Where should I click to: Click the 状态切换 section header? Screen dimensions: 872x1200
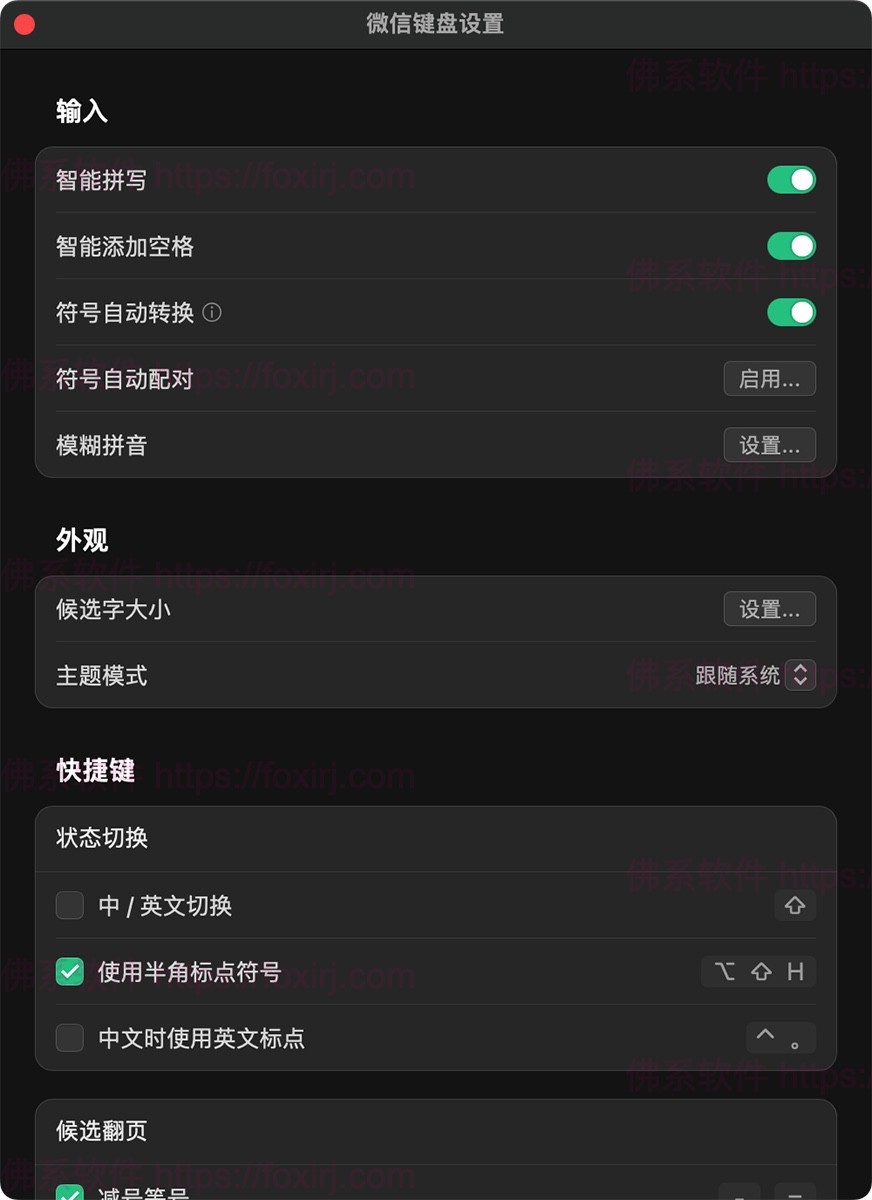coord(99,839)
